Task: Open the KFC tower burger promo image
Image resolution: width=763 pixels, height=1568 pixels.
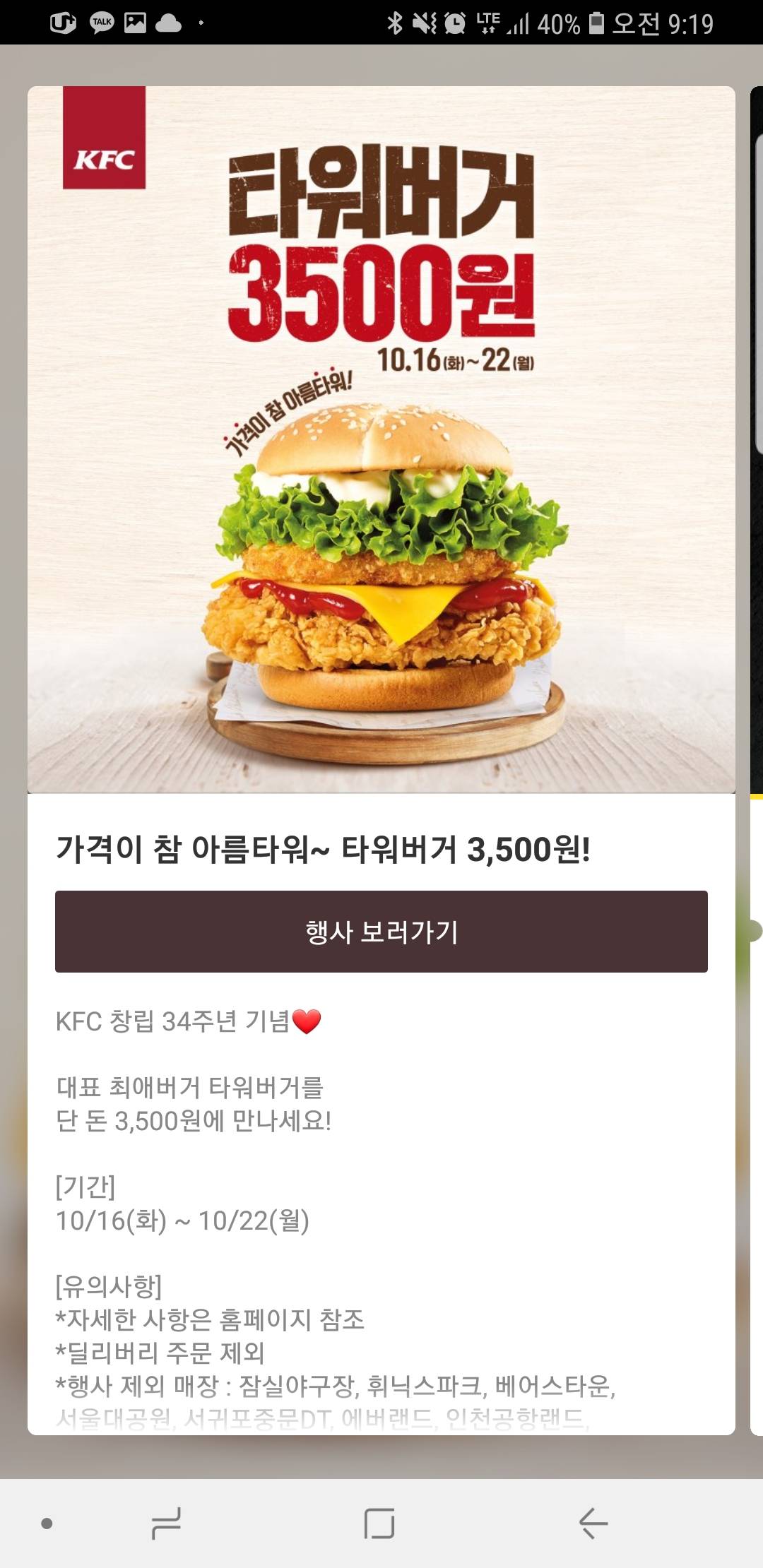Action: click(381, 439)
